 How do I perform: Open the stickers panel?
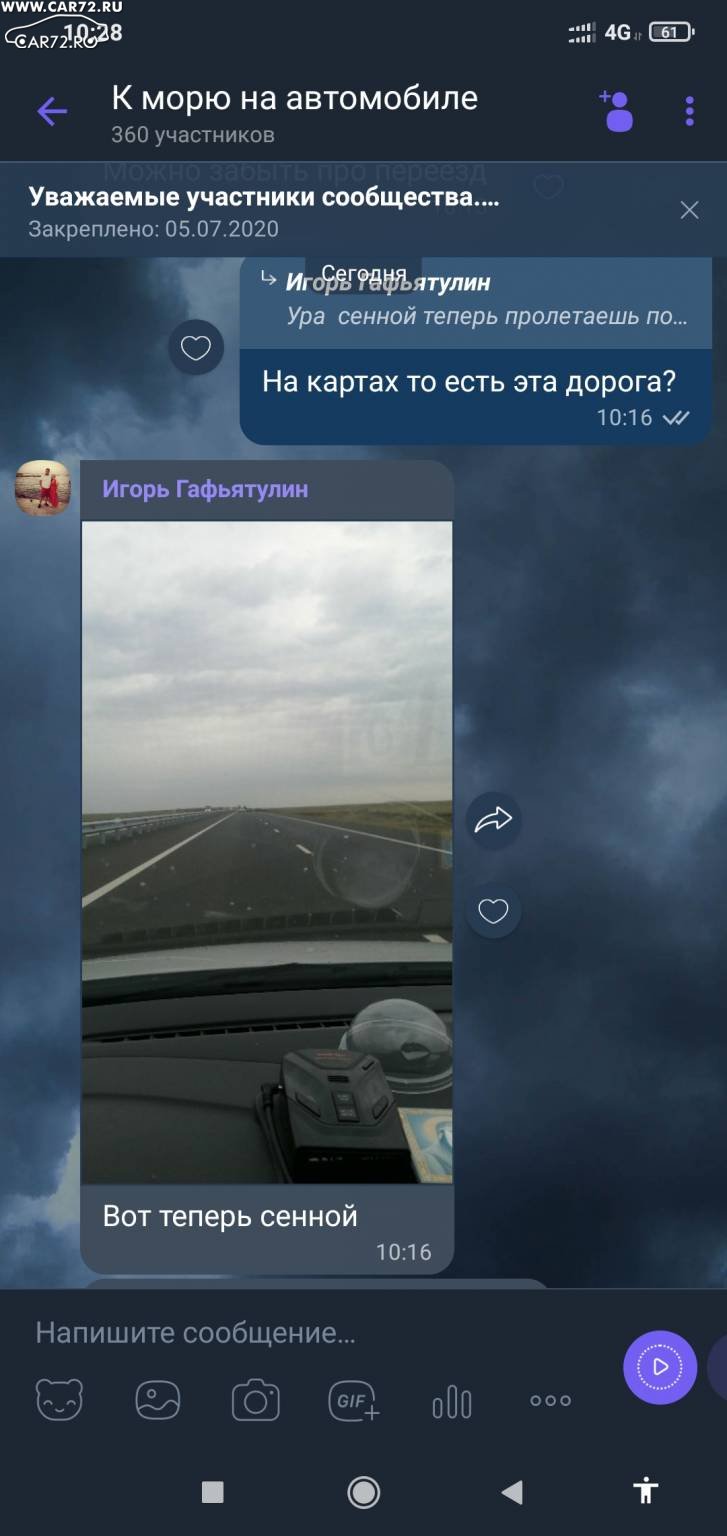(59, 1400)
